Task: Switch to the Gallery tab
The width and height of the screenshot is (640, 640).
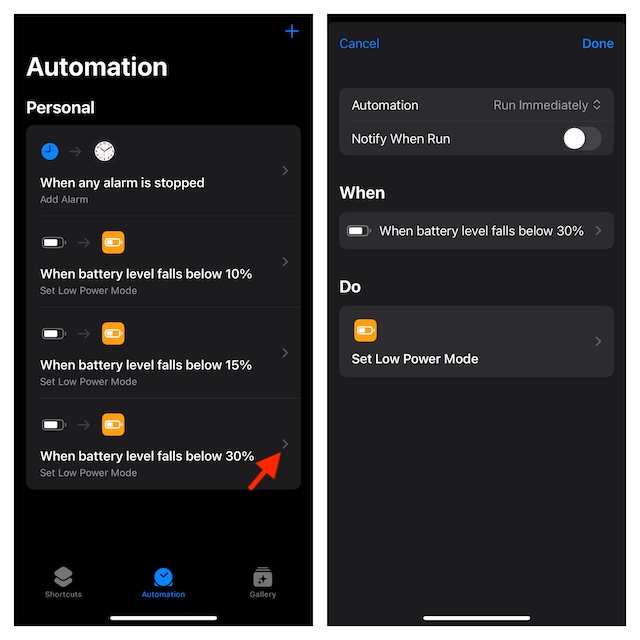Action: [x=263, y=582]
